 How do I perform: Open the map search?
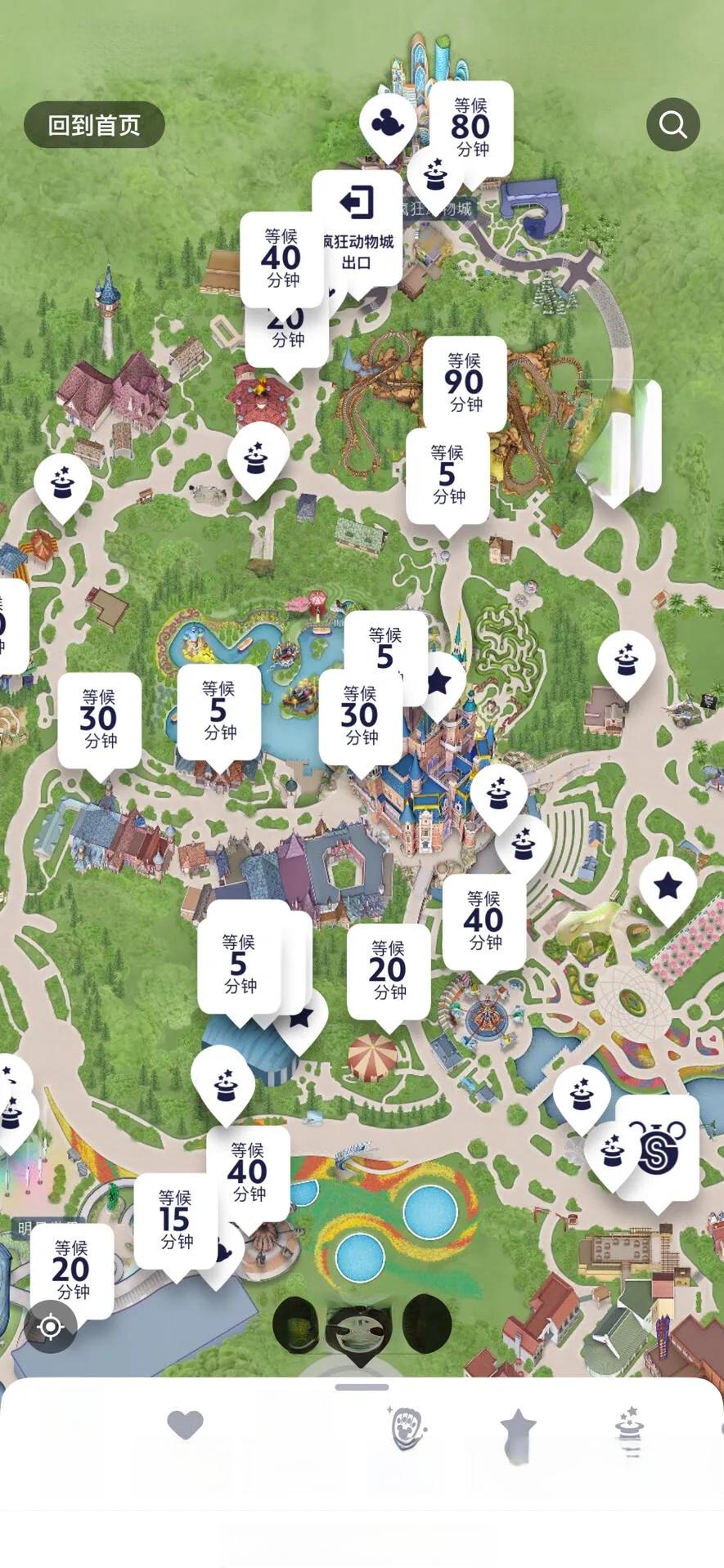[x=672, y=124]
